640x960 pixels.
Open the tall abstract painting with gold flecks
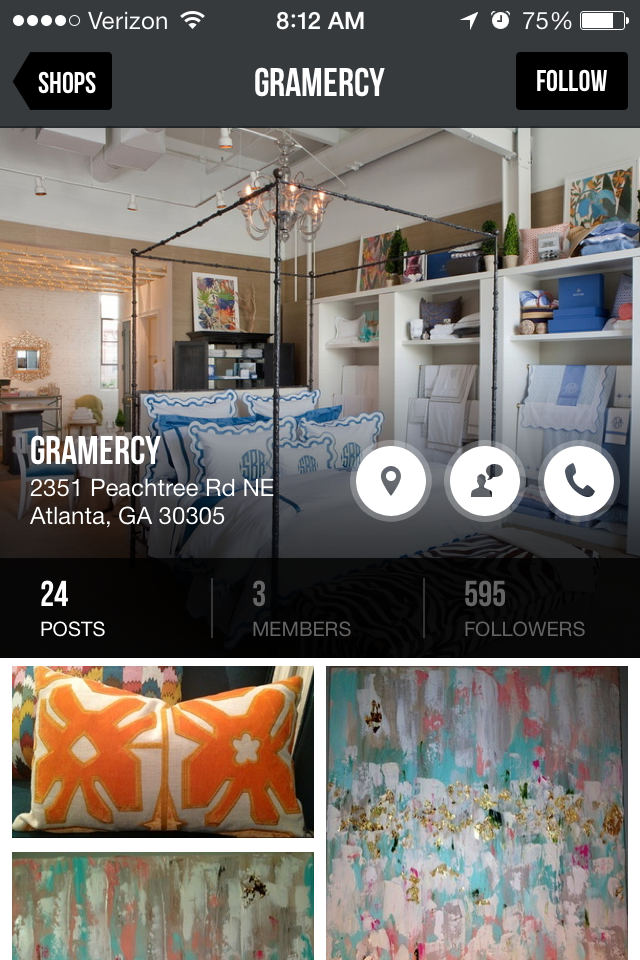[477, 812]
